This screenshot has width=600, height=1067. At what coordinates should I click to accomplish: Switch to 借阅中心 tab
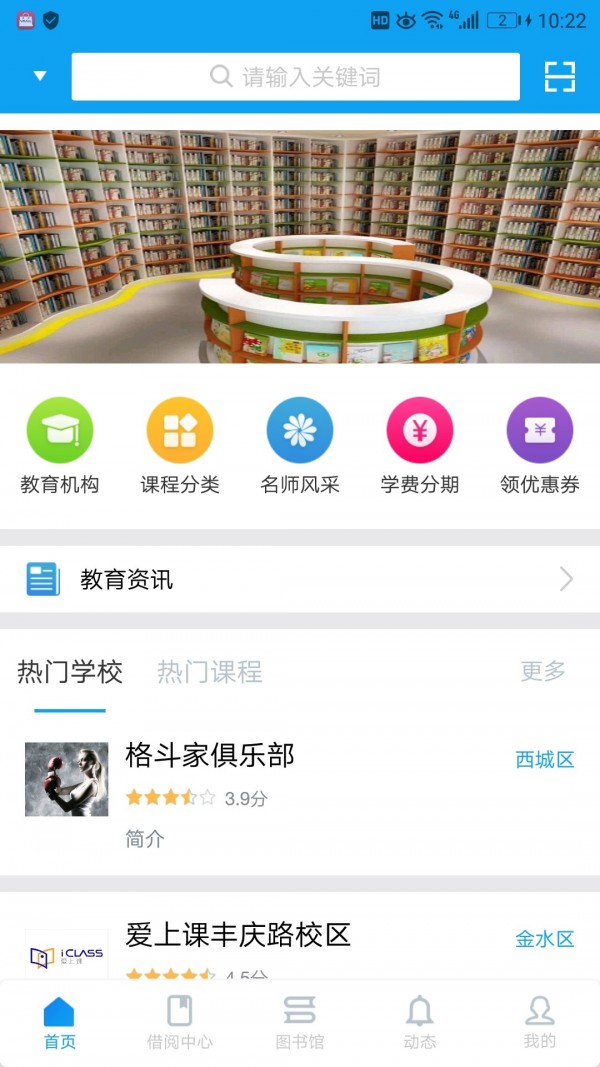click(x=180, y=1022)
